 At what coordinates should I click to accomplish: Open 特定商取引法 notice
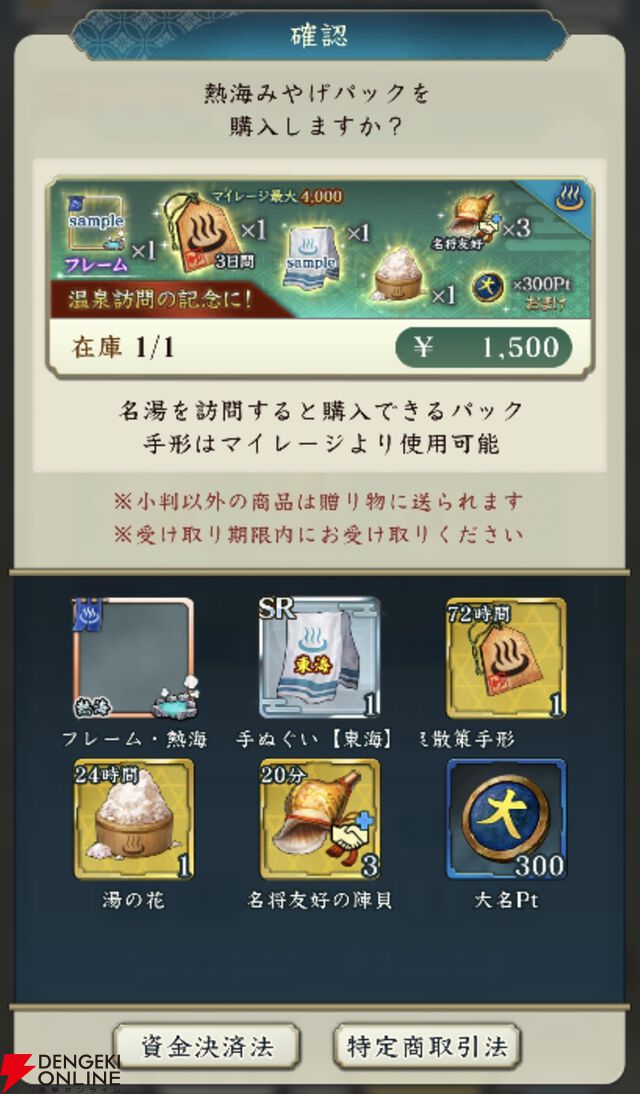pos(427,1047)
